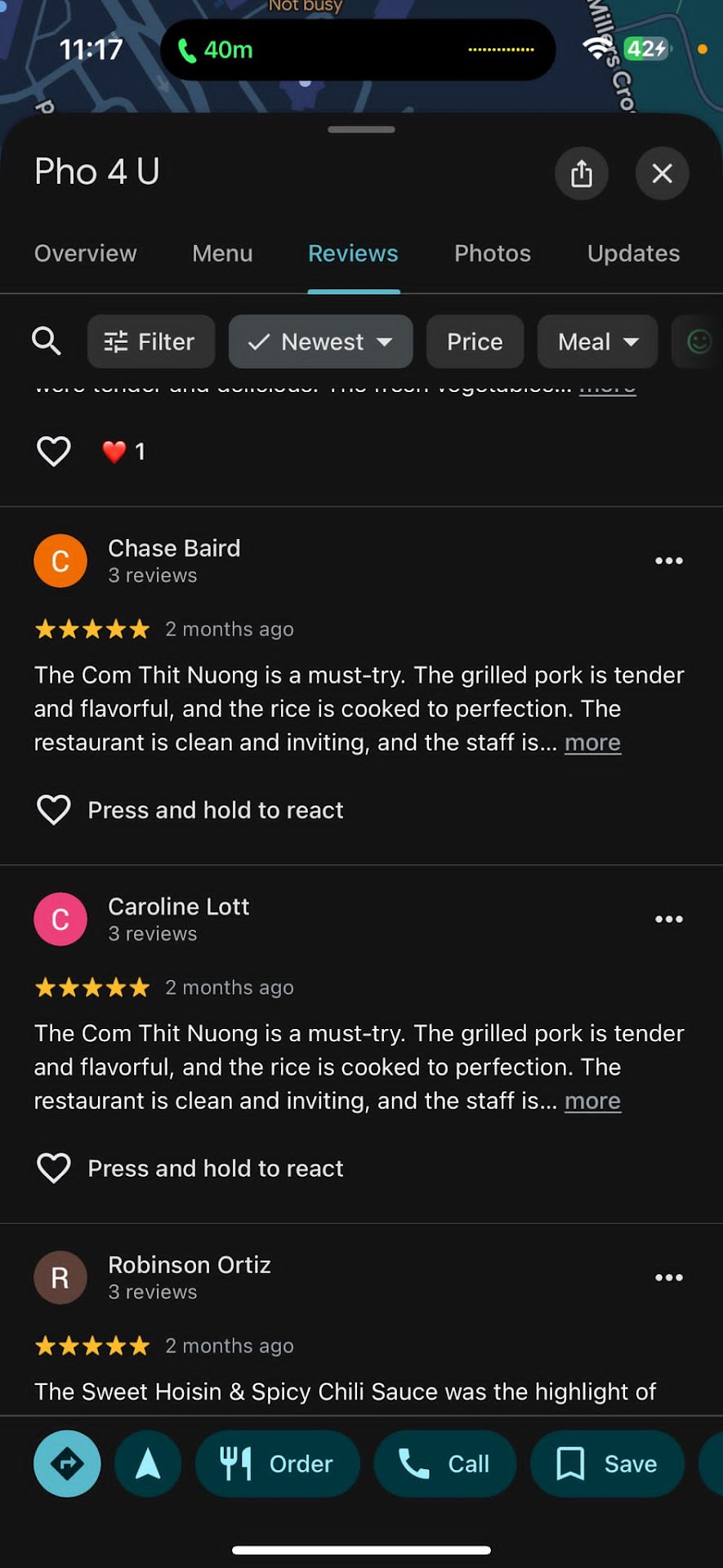The width and height of the screenshot is (723, 1568).
Task: Open options for Chase Baird's review
Action: [x=668, y=561]
